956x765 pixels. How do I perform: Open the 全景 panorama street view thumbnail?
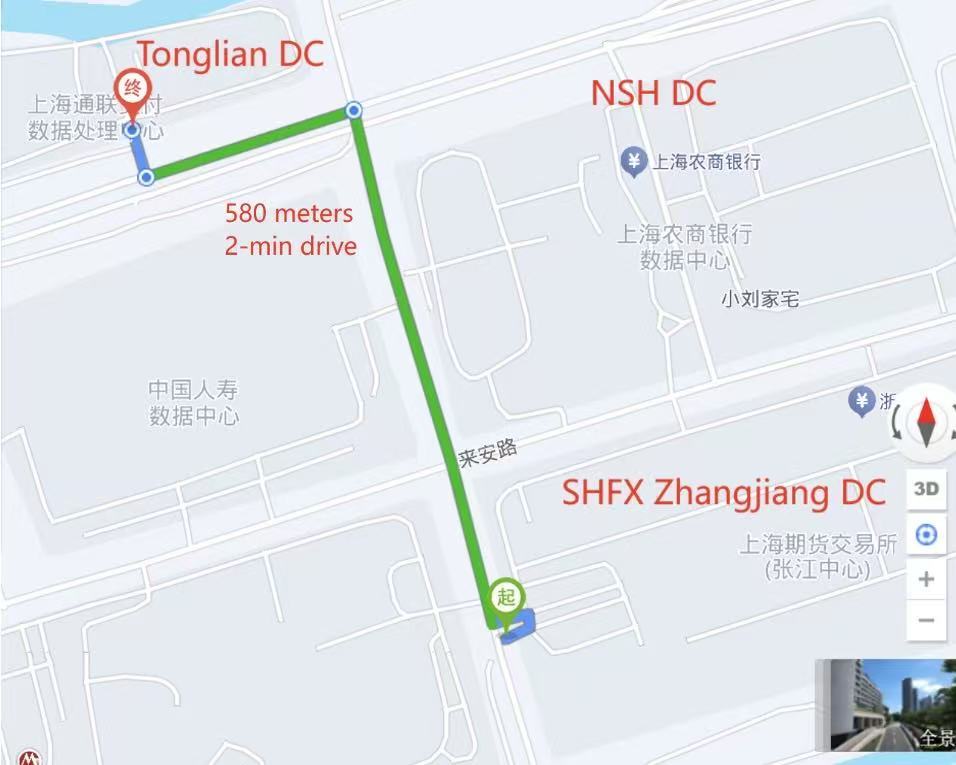[885, 705]
